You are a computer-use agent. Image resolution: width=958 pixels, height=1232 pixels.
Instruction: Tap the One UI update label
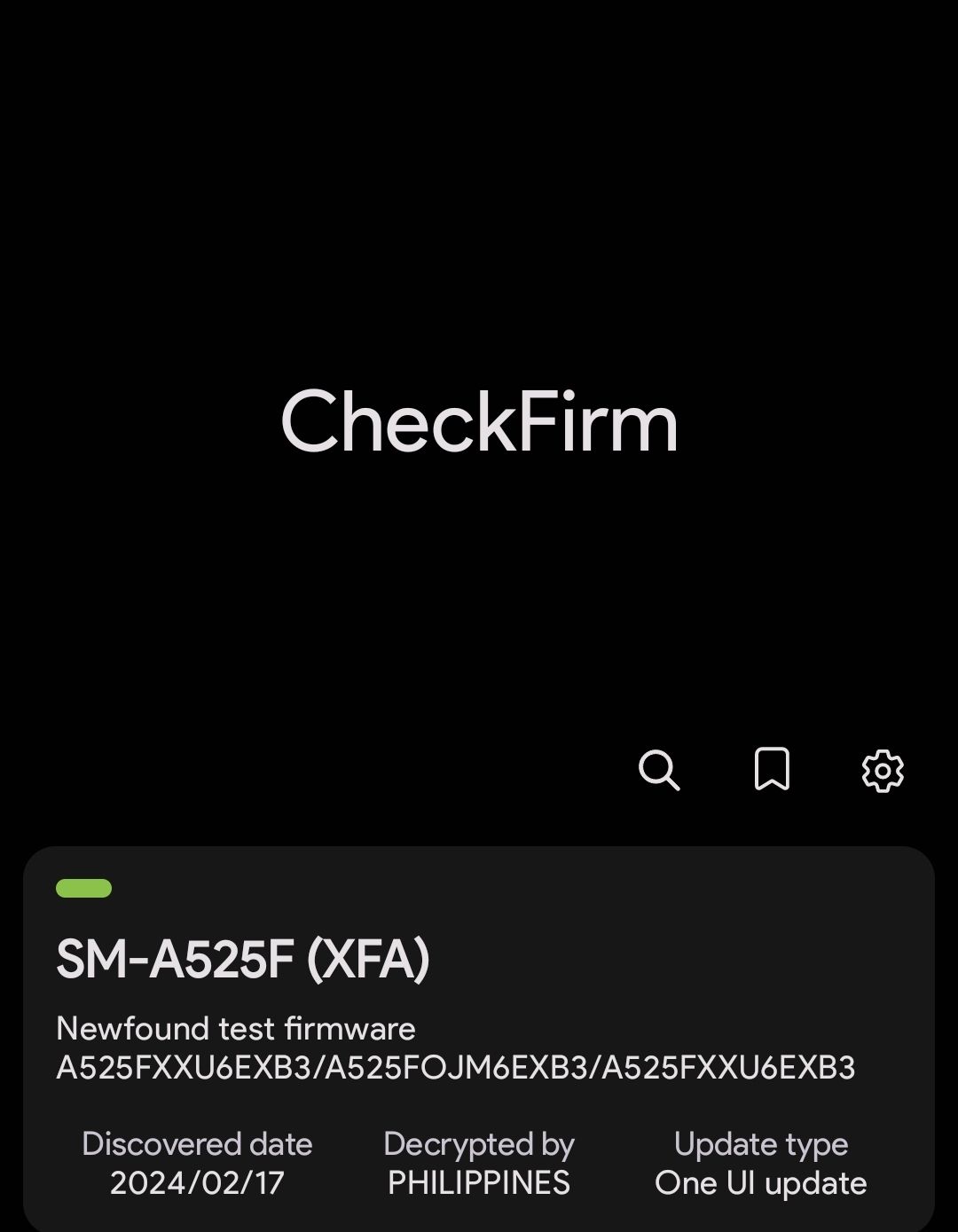coord(760,1183)
